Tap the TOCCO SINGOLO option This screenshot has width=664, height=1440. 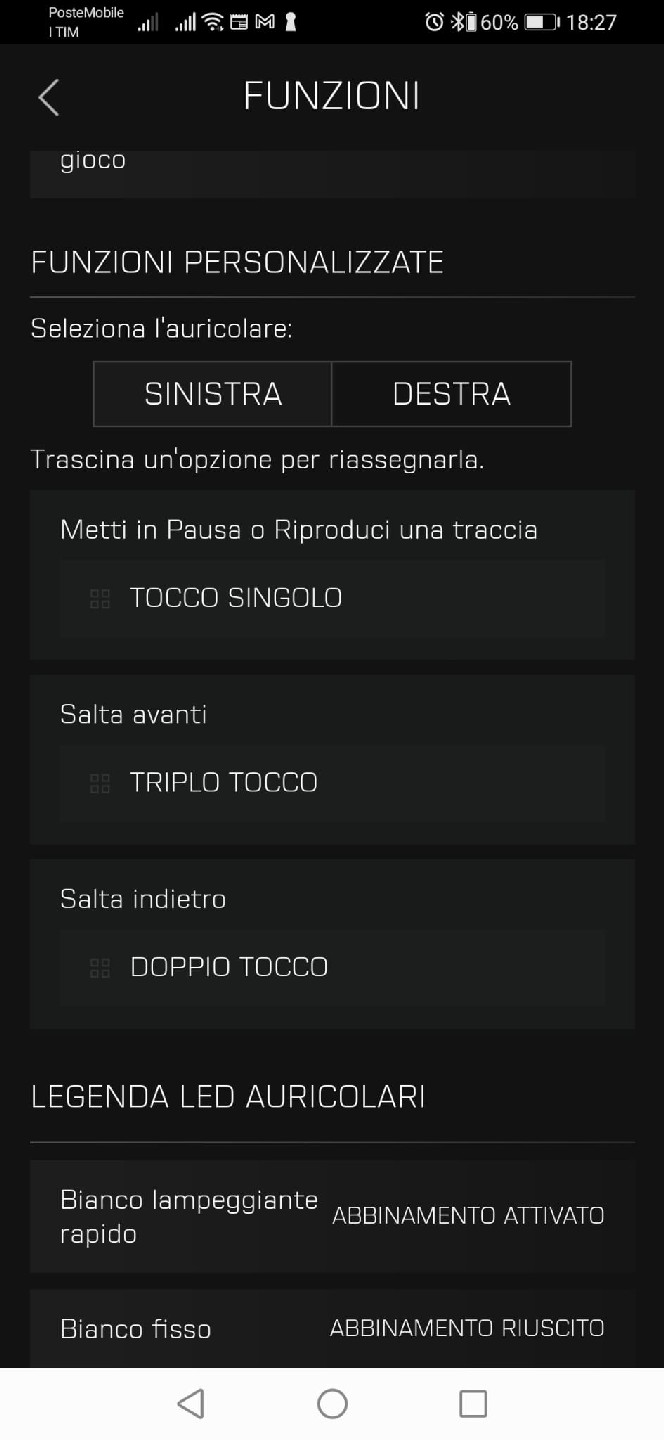332,598
